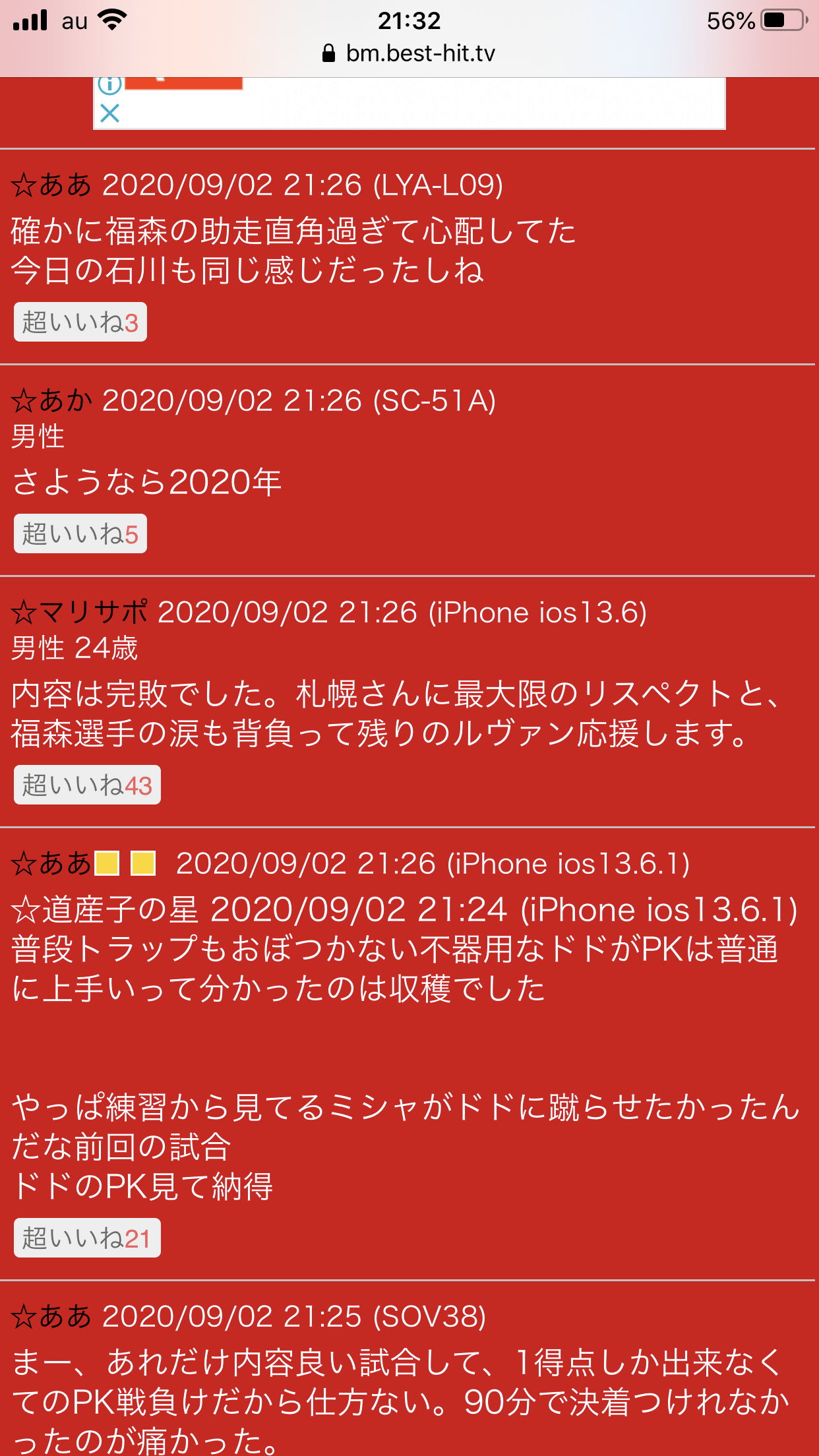Give 超いいね to マリサポ's comment
This screenshot has height=1456, width=819.
(87, 785)
